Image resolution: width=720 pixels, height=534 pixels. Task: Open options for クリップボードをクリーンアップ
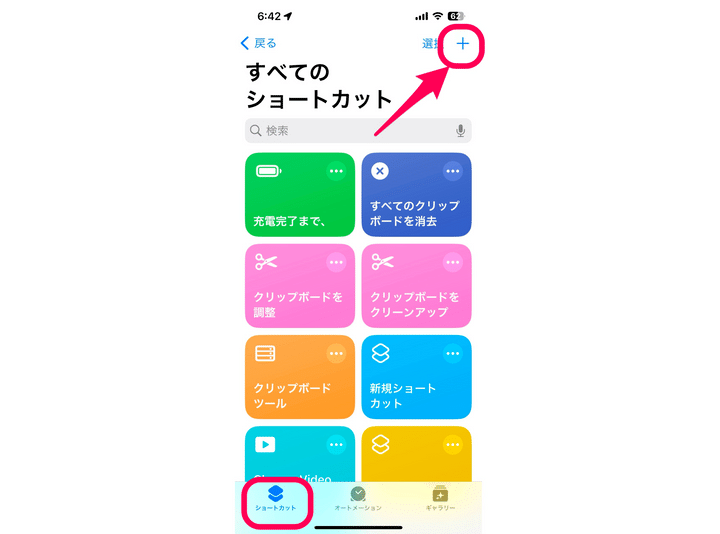tap(453, 262)
